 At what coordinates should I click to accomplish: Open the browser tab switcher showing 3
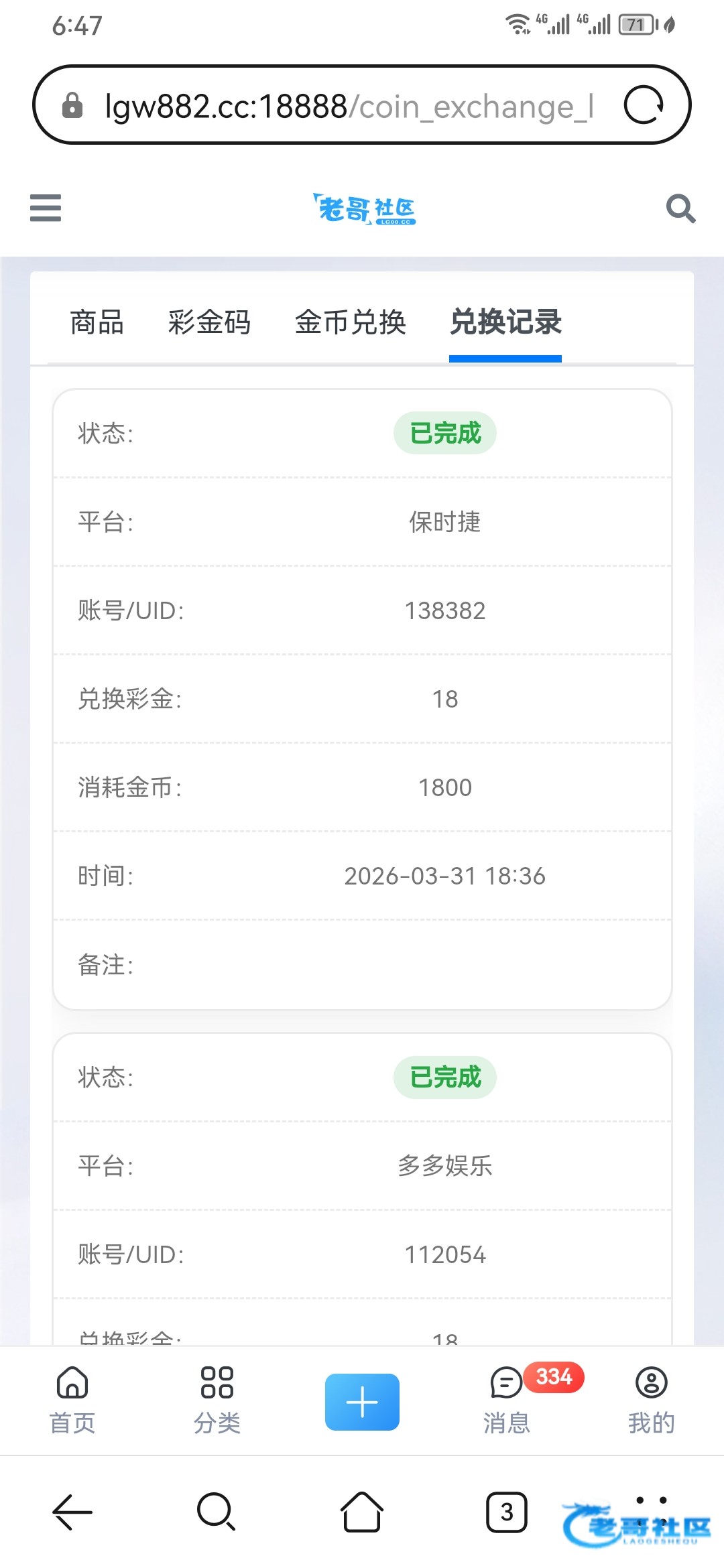[x=507, y=1512]
